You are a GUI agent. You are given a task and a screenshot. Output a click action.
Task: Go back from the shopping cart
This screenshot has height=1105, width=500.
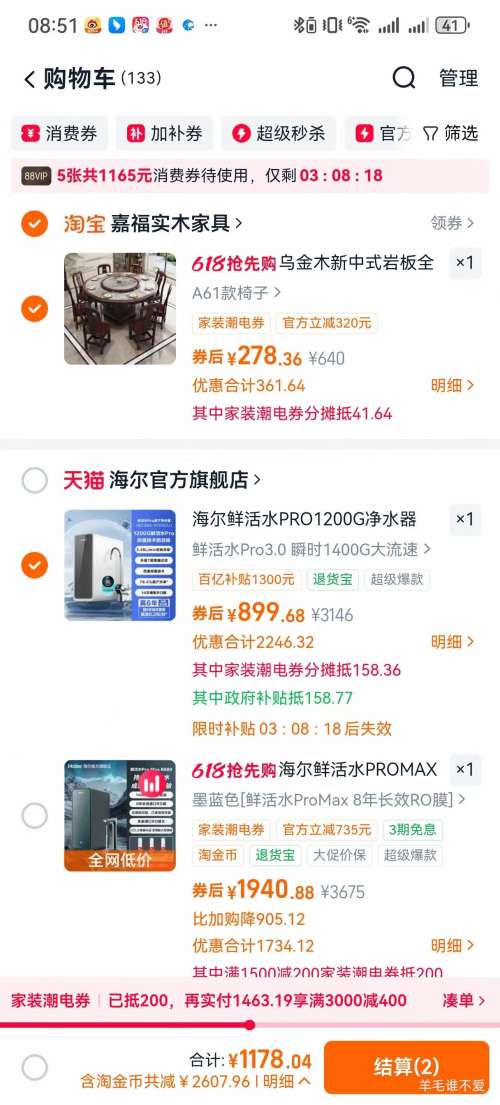[30, 79]
